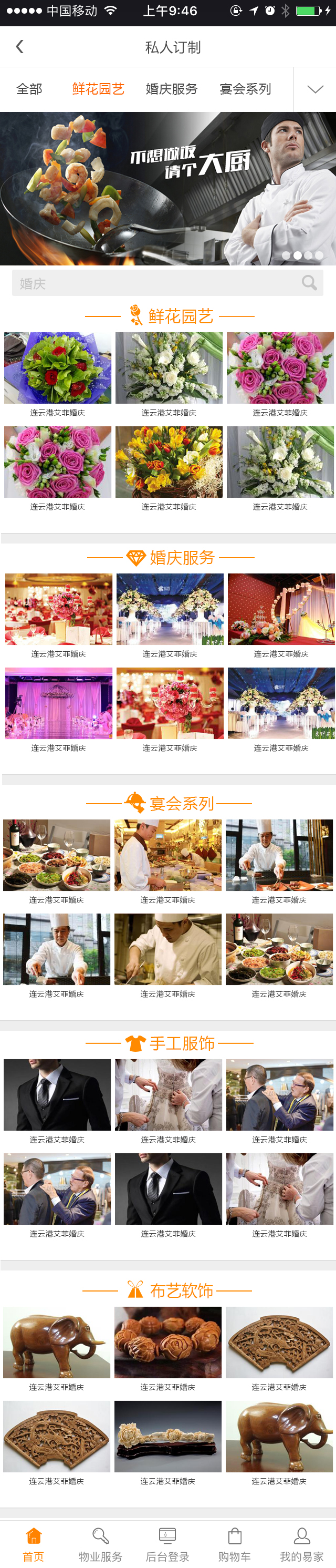
Task: Switch to the 婚庆服务 category tab
Action: coord(171,89)
